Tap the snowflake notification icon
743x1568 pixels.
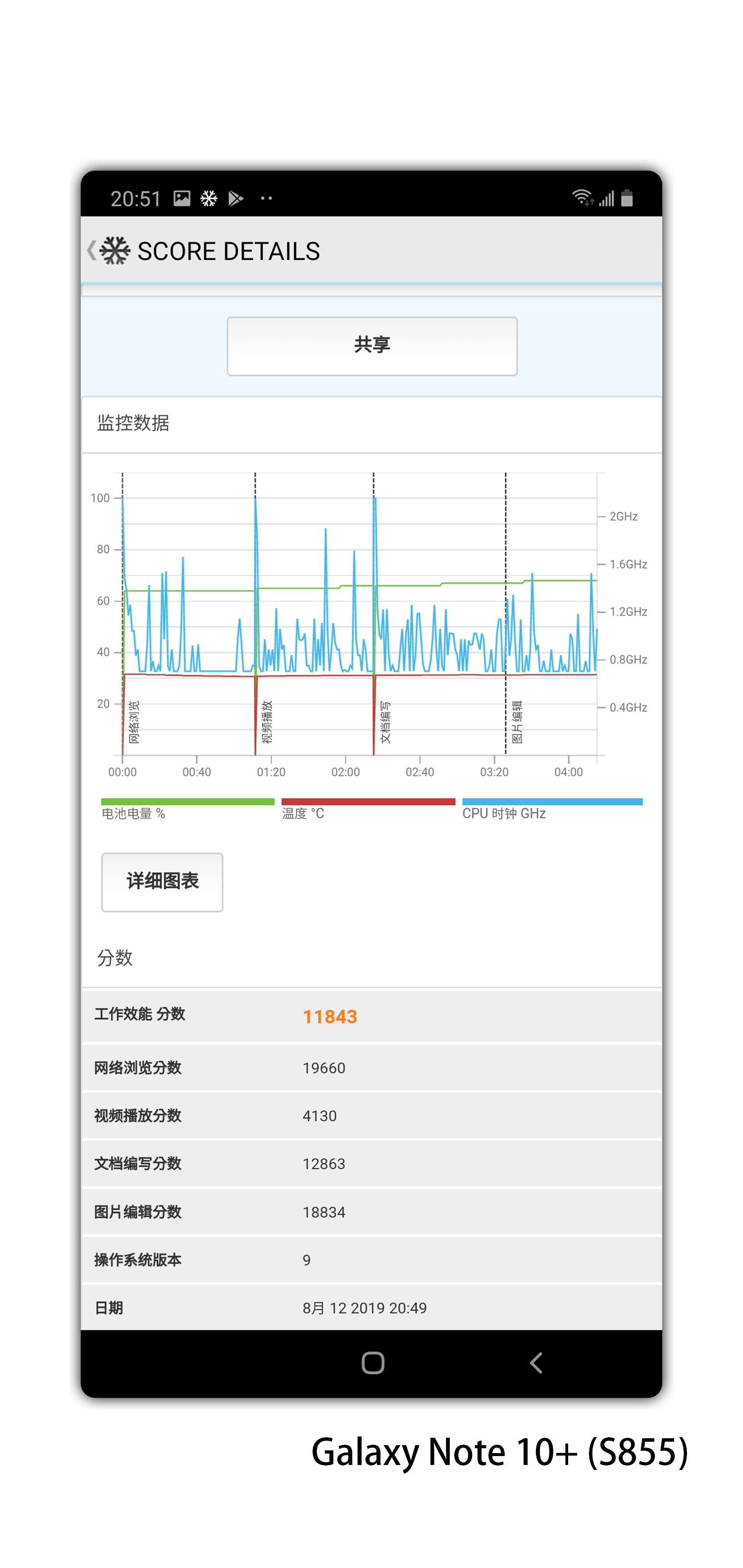[x=208, y=198]
